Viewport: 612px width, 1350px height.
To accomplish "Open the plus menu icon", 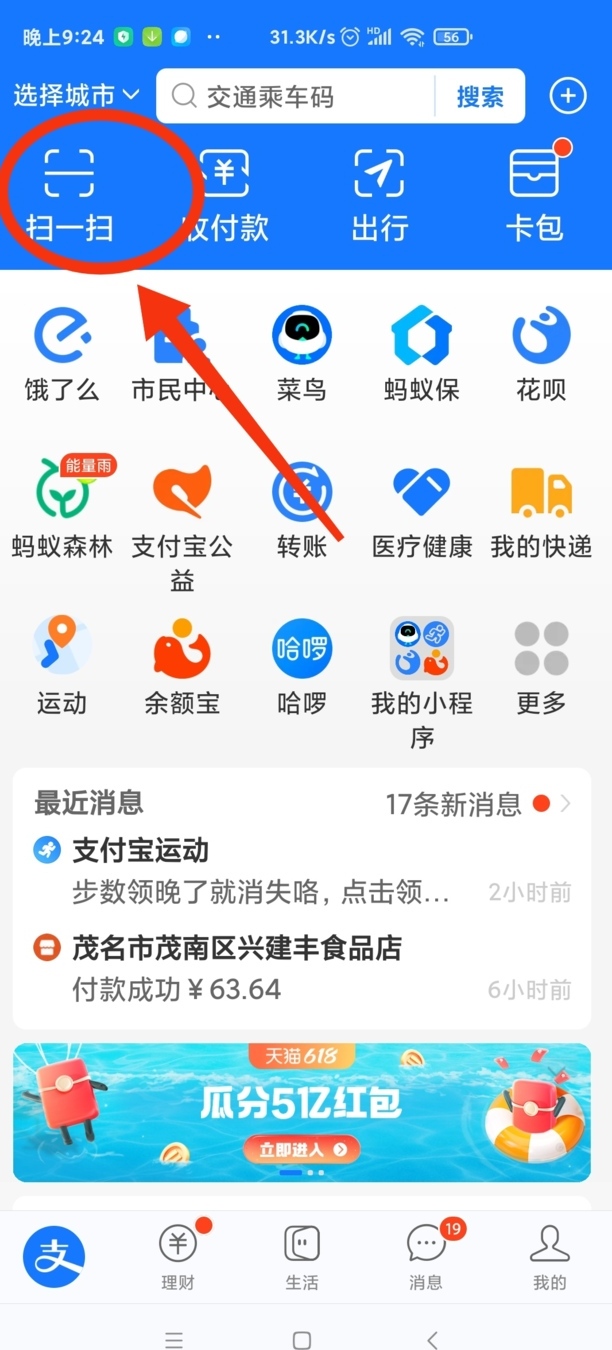I will (568, 96).
